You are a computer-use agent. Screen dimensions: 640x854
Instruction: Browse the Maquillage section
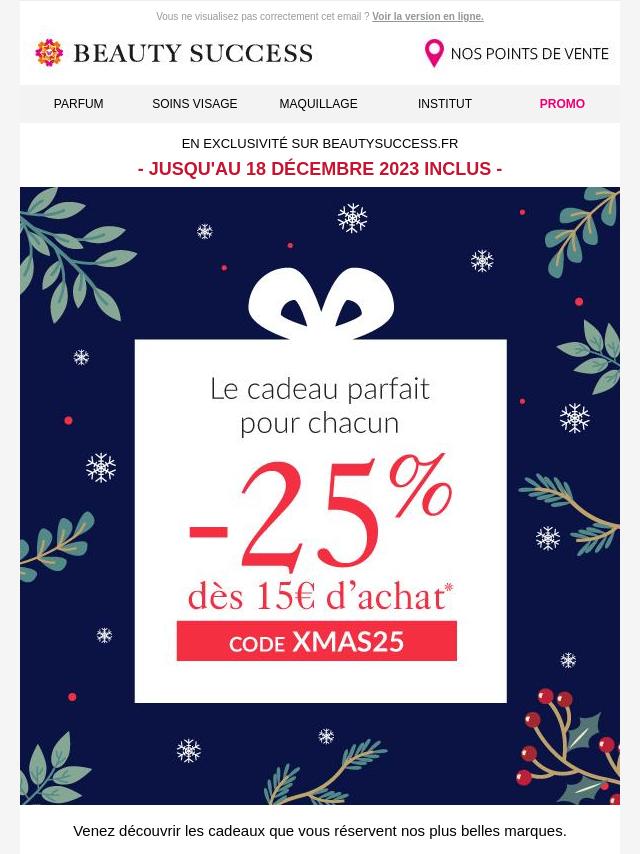[318, 104]
